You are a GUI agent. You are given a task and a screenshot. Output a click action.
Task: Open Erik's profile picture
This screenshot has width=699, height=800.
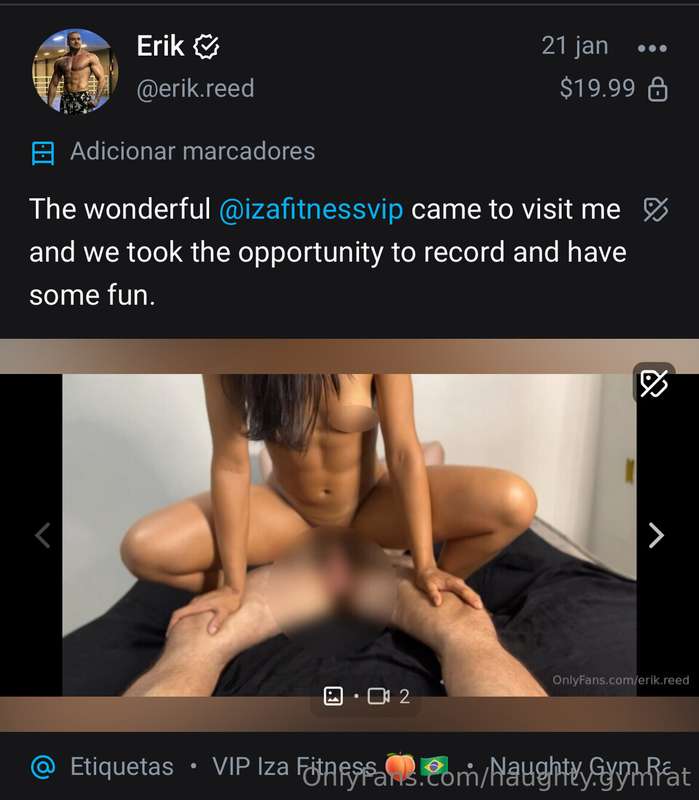74,71
